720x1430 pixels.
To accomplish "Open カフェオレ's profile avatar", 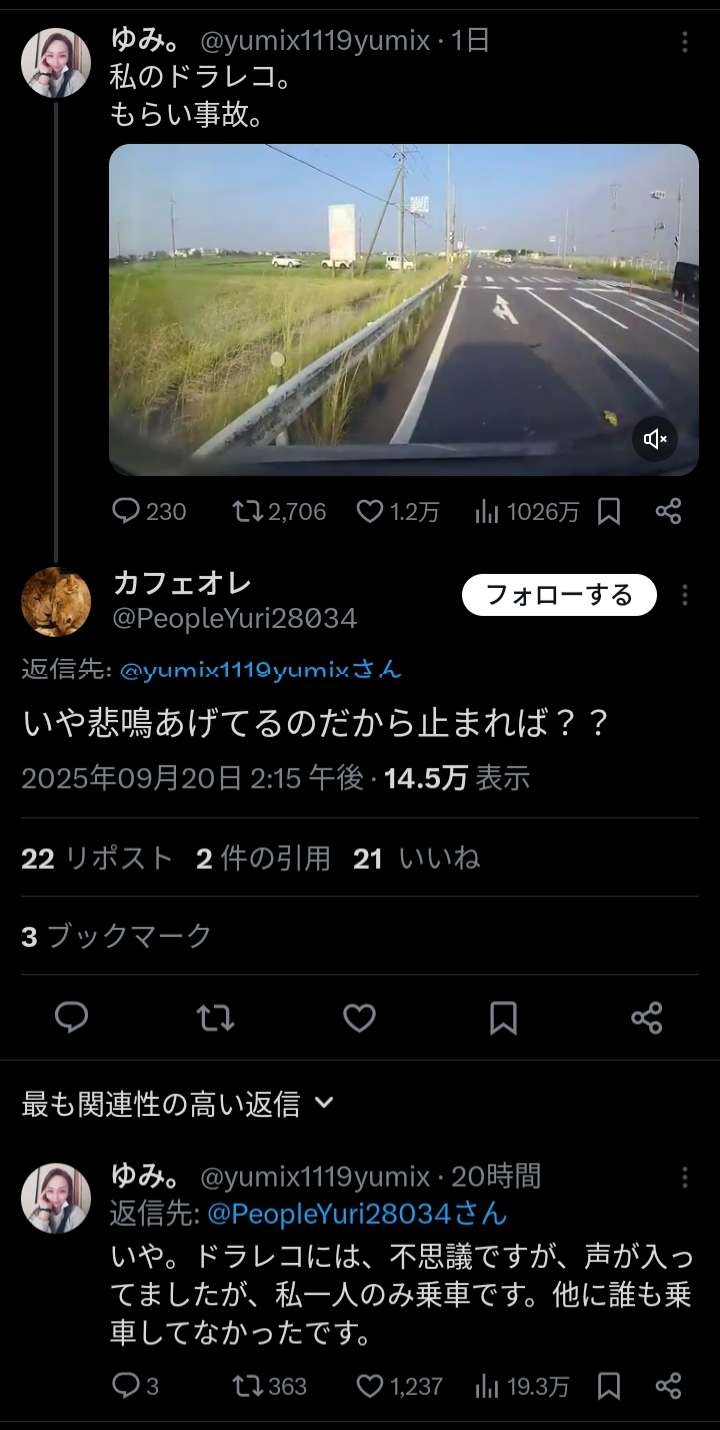I will (x=56, y=602).
